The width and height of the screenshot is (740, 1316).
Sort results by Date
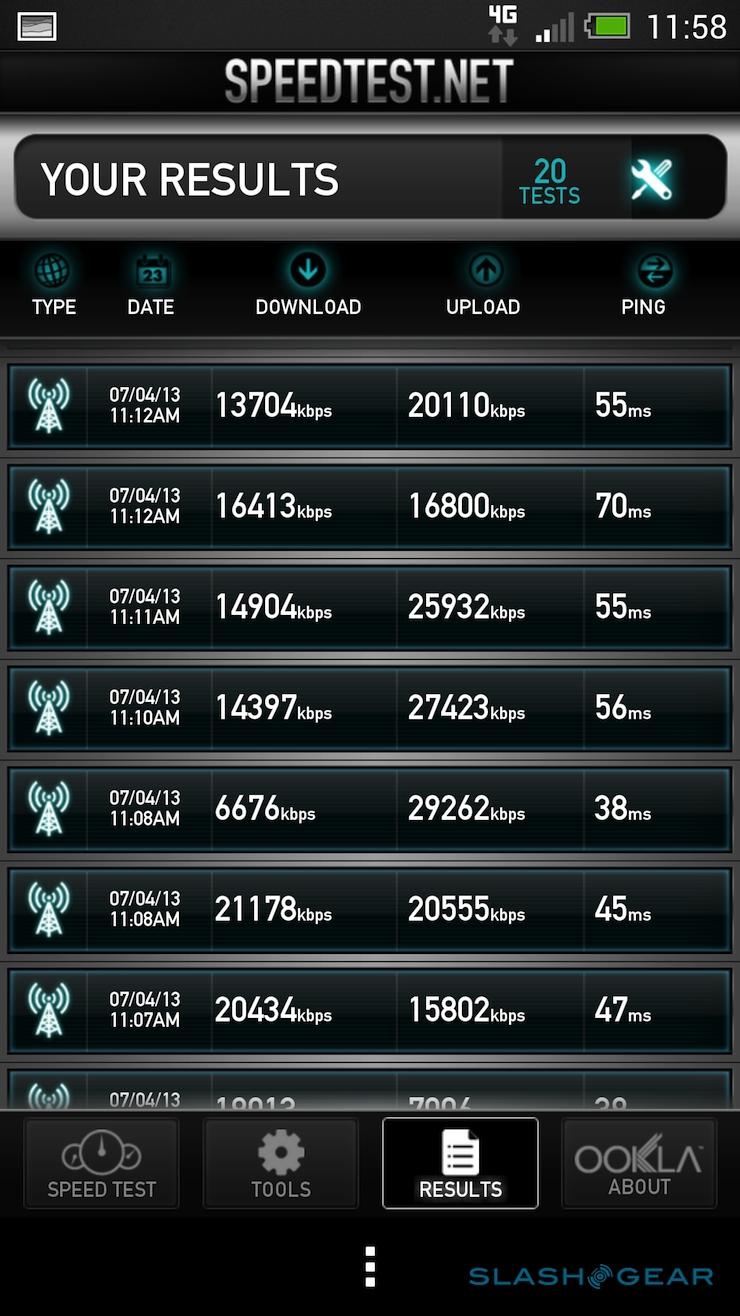coord(151,285)
